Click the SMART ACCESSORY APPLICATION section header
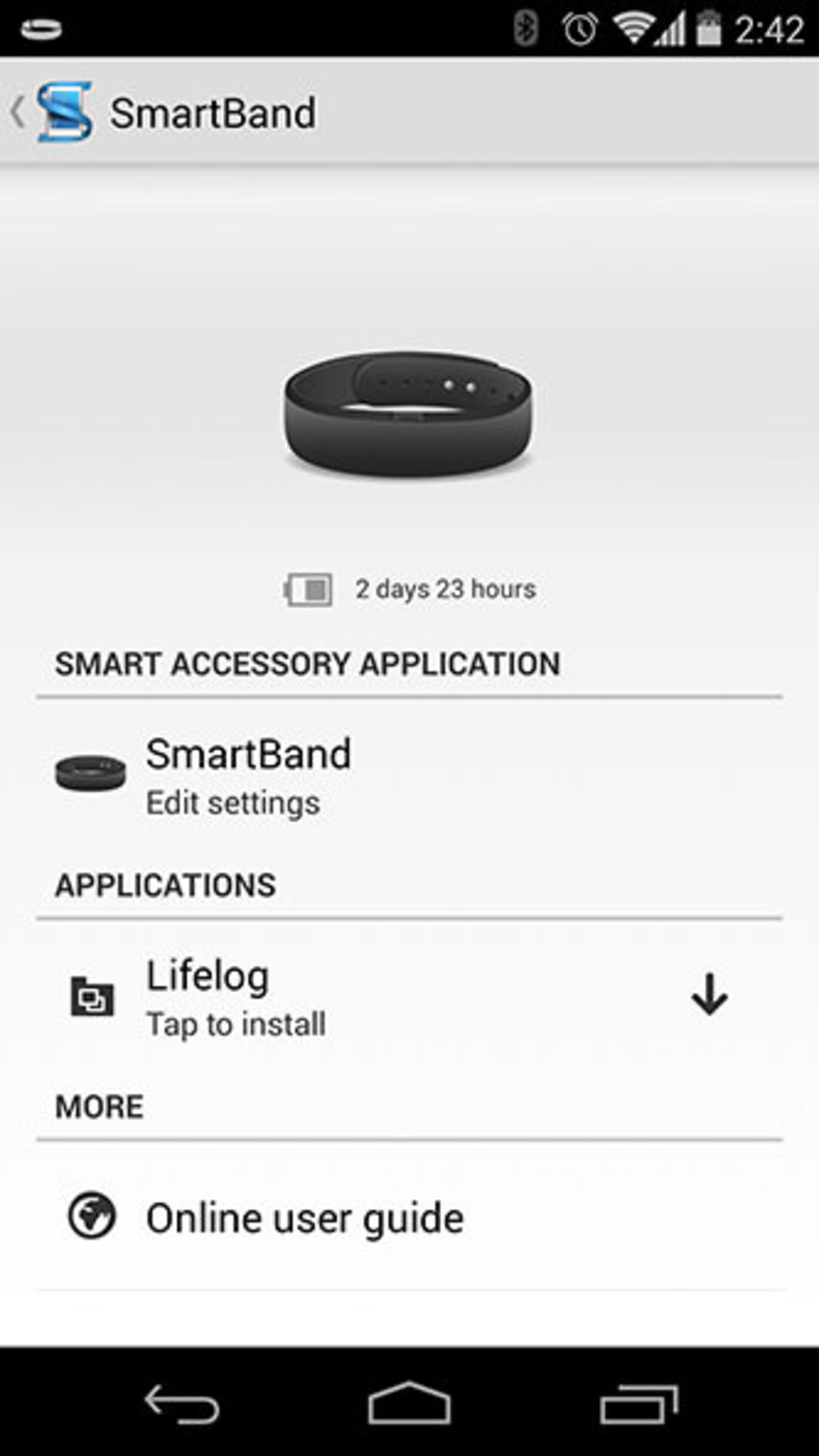 coord(308,663)
